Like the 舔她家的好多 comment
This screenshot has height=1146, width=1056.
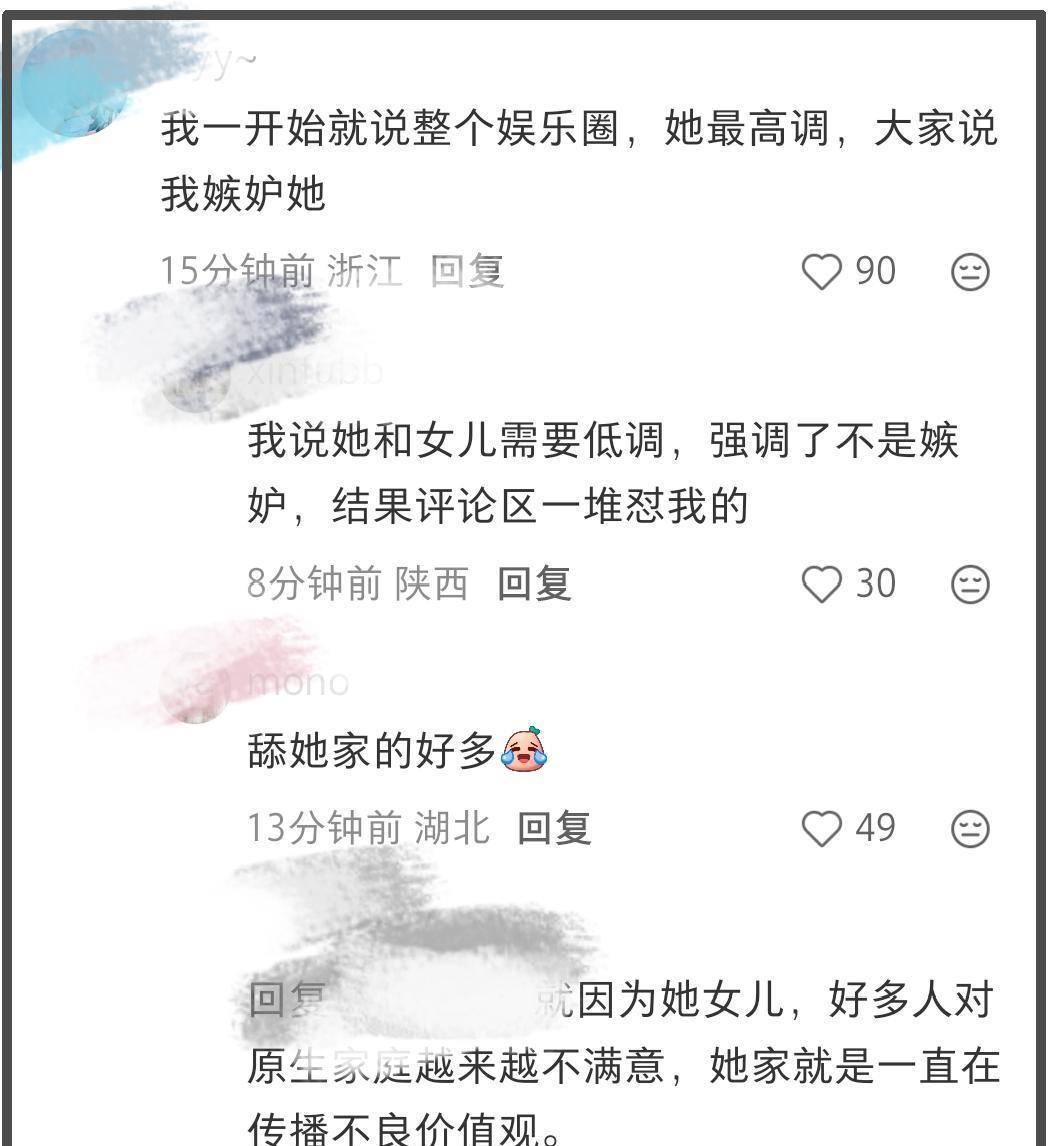coord(822,829)
